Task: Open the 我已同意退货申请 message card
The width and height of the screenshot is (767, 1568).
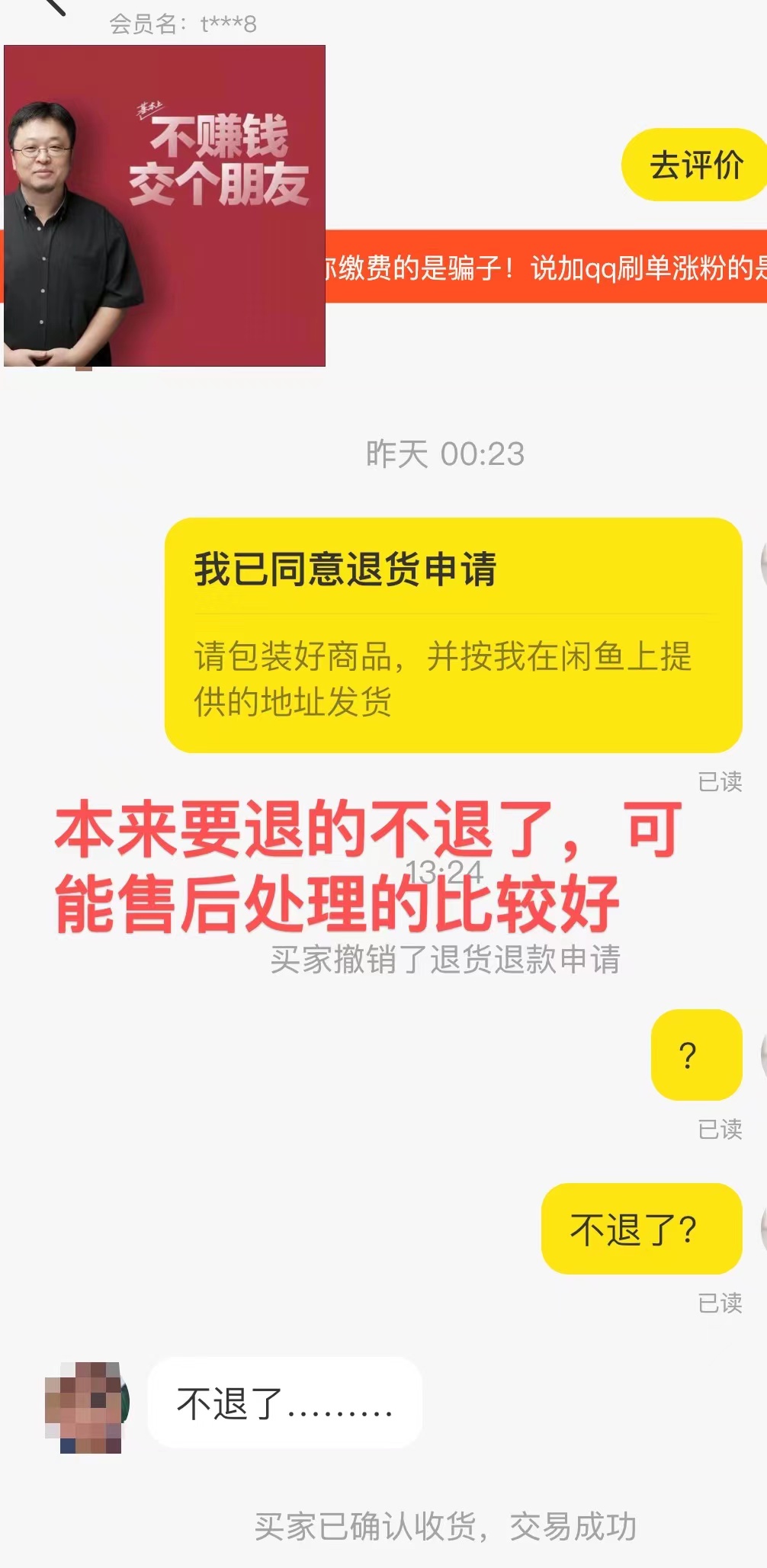Action: (x=453, y=634)
